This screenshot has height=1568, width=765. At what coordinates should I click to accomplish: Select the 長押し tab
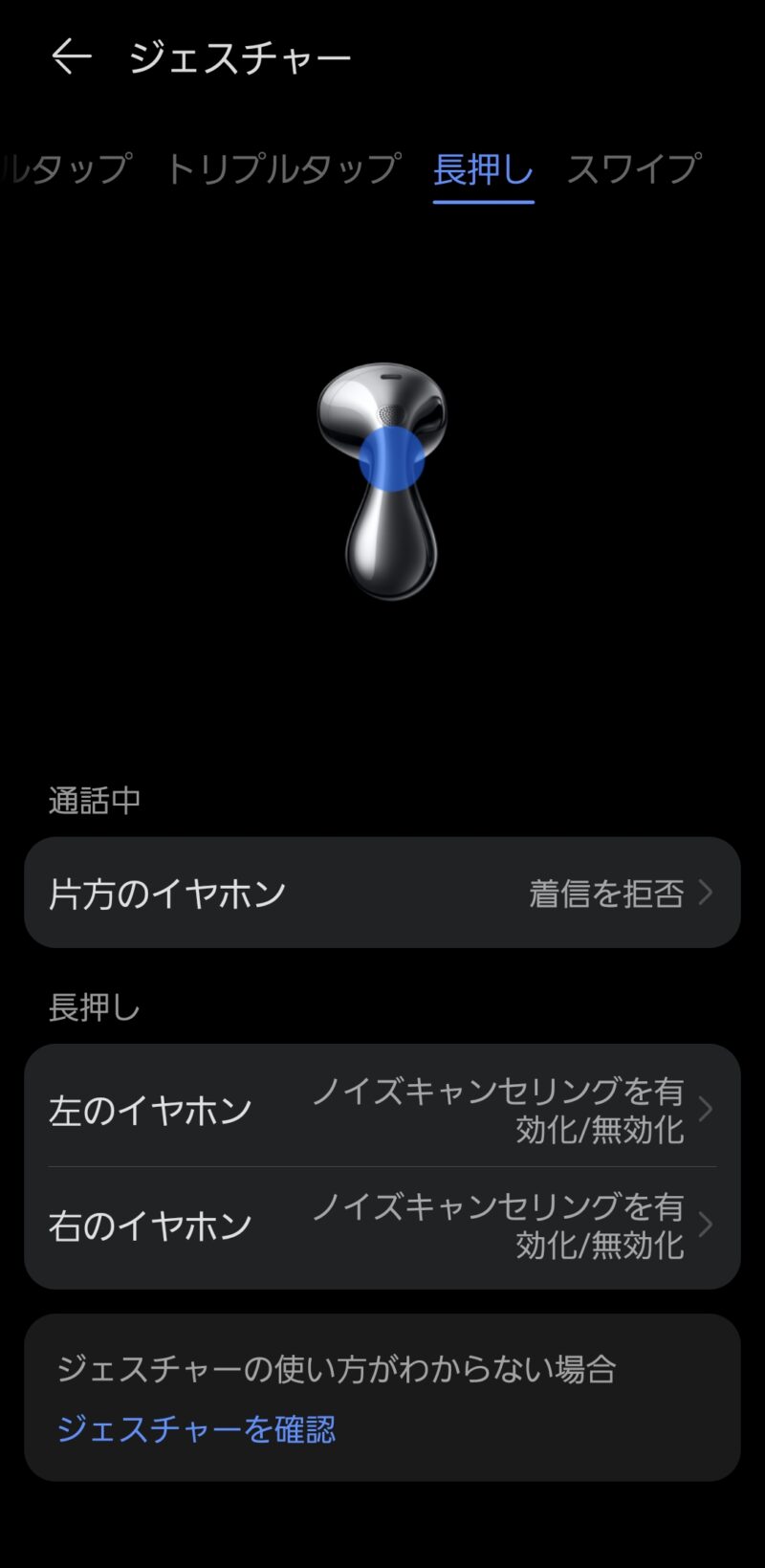[483, 169]
